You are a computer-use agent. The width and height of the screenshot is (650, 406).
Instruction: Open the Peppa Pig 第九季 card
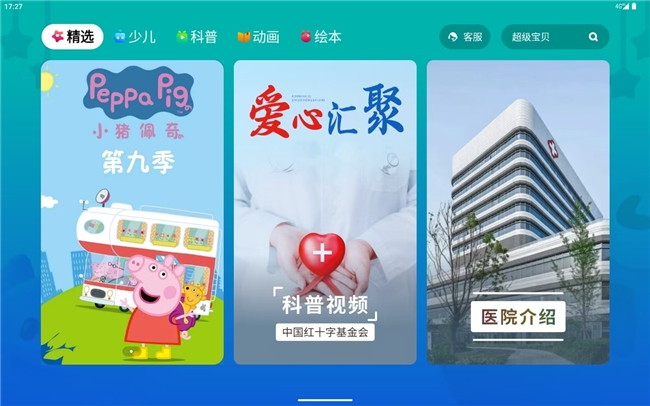click(x=132, y=212)
